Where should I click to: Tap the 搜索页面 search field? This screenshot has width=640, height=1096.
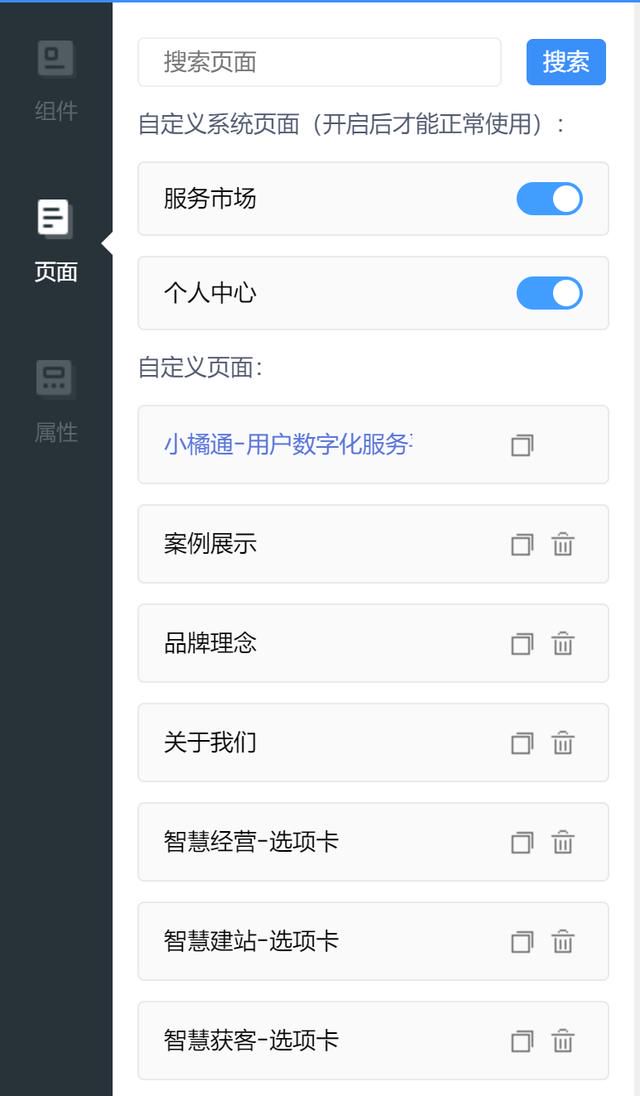[319, 62]
